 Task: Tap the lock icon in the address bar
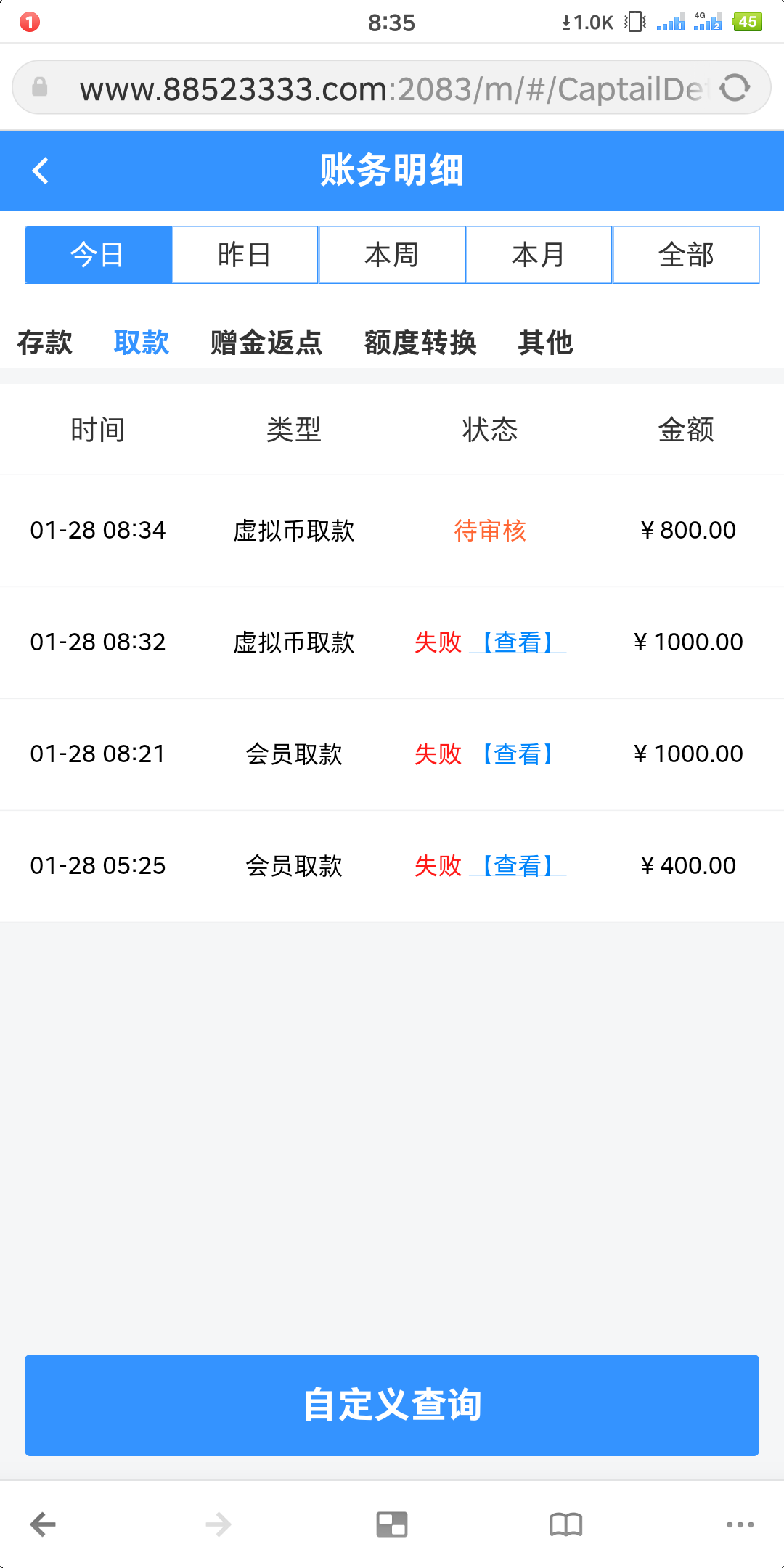(38, 88)
